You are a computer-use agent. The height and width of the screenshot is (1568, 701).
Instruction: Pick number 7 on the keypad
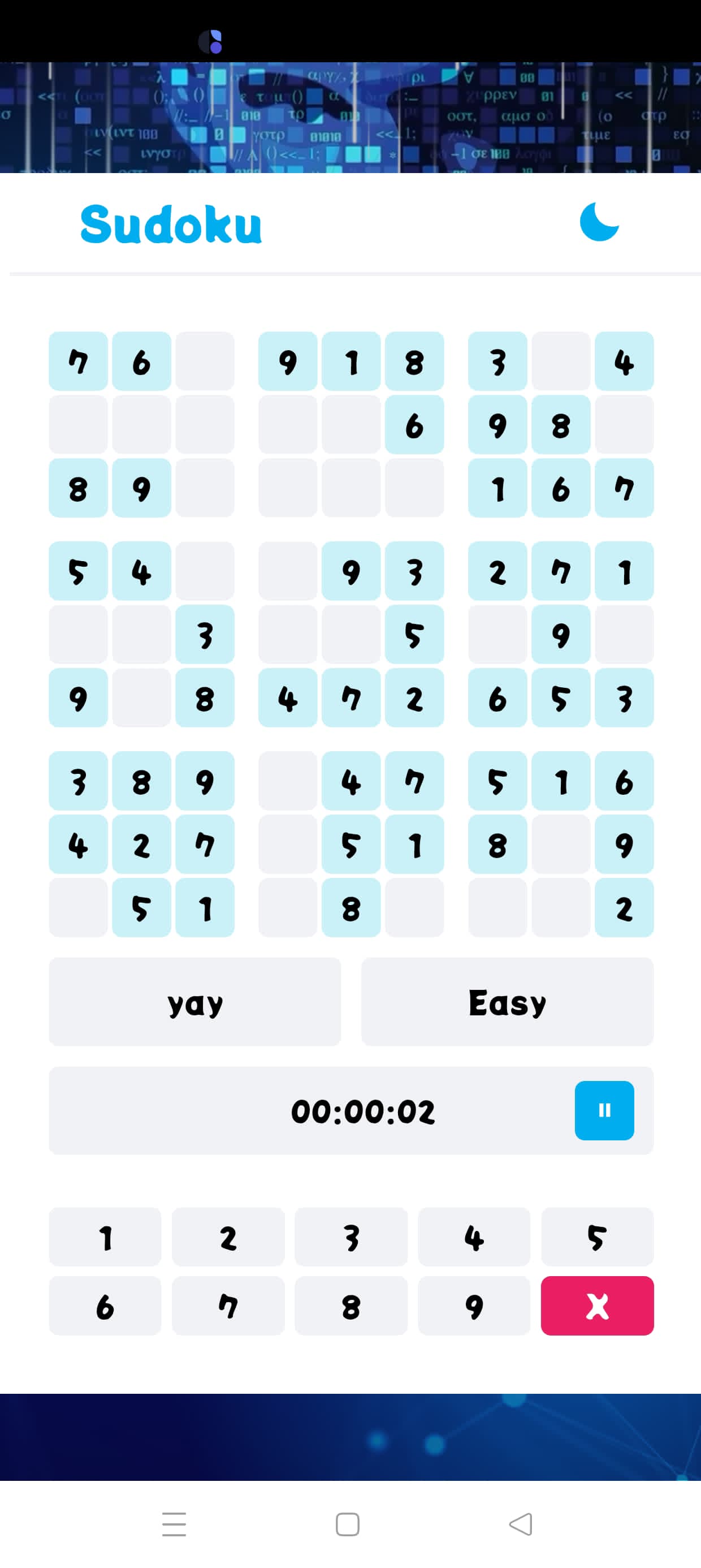click(x=228, y=1306)
